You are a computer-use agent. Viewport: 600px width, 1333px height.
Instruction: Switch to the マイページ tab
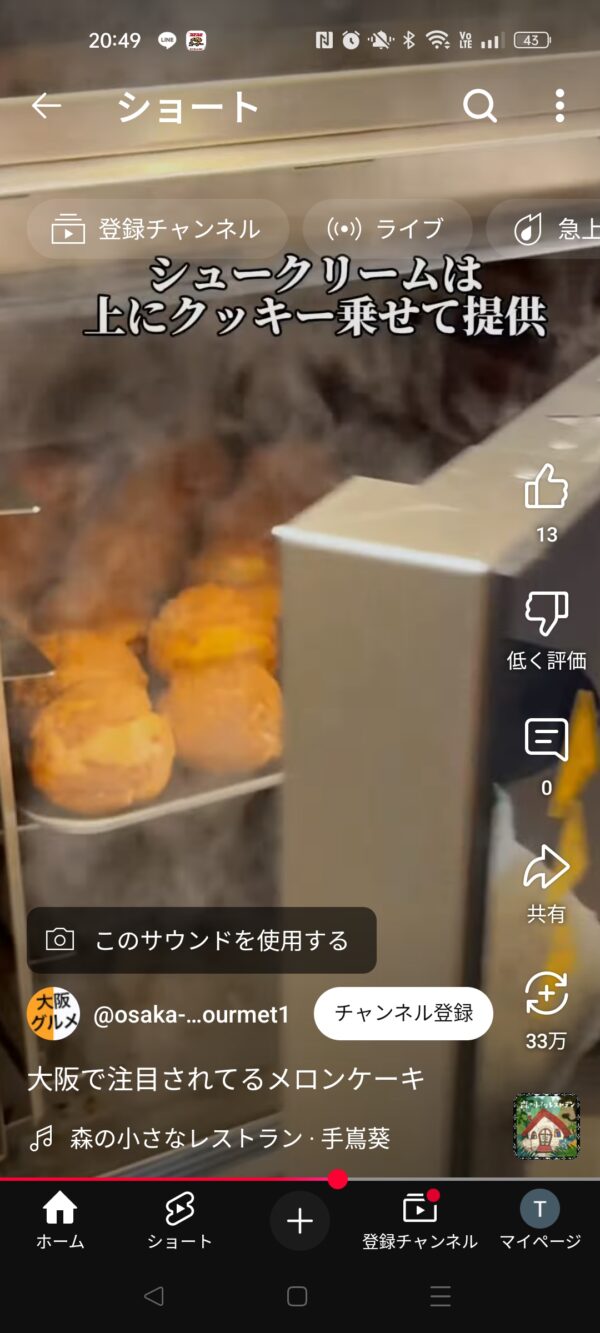(540, 1221)
